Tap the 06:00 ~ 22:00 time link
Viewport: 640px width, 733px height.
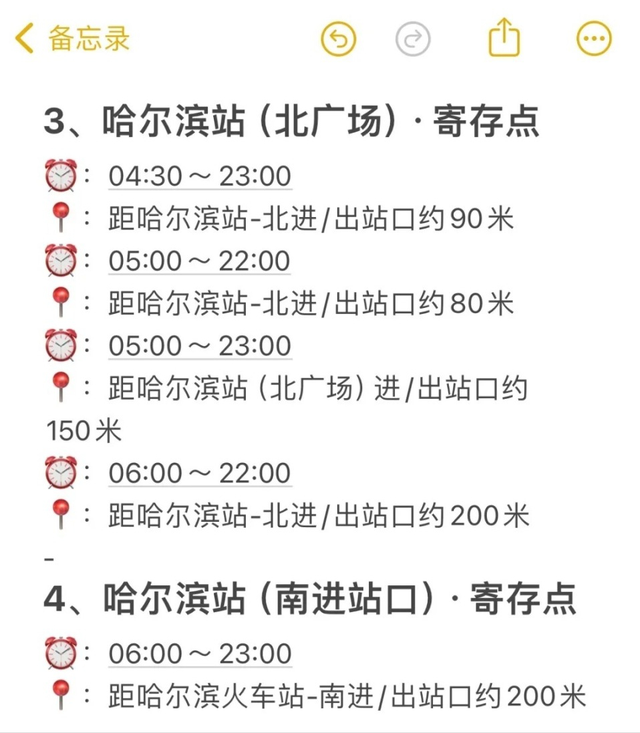tap(200, 473)
